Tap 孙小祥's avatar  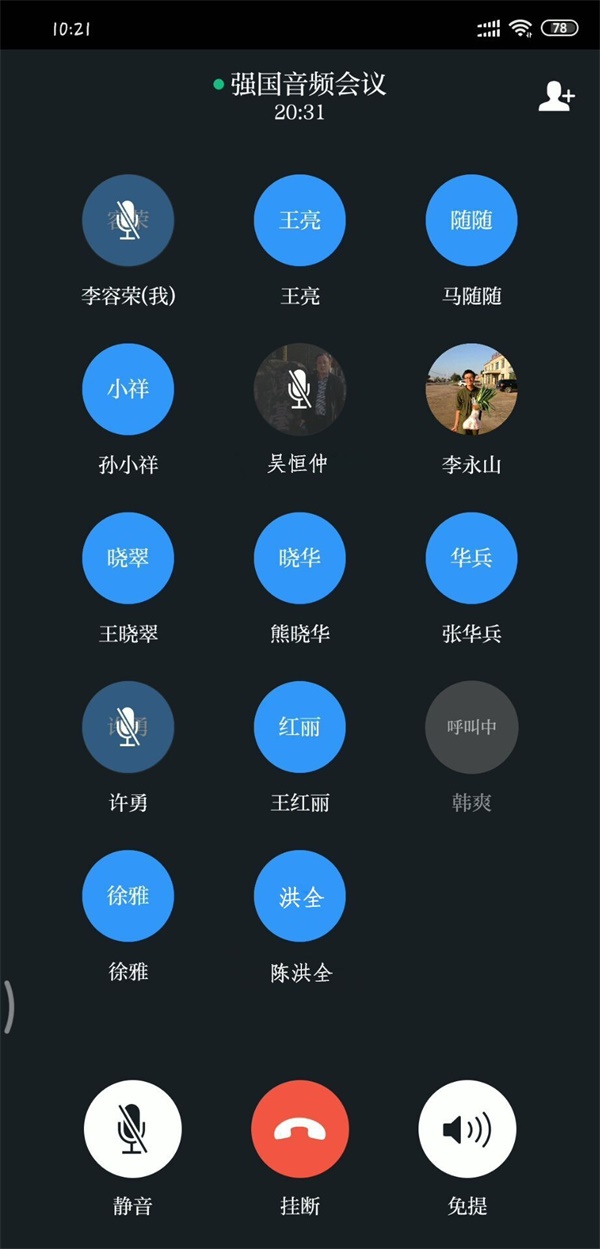click(128, 389)
